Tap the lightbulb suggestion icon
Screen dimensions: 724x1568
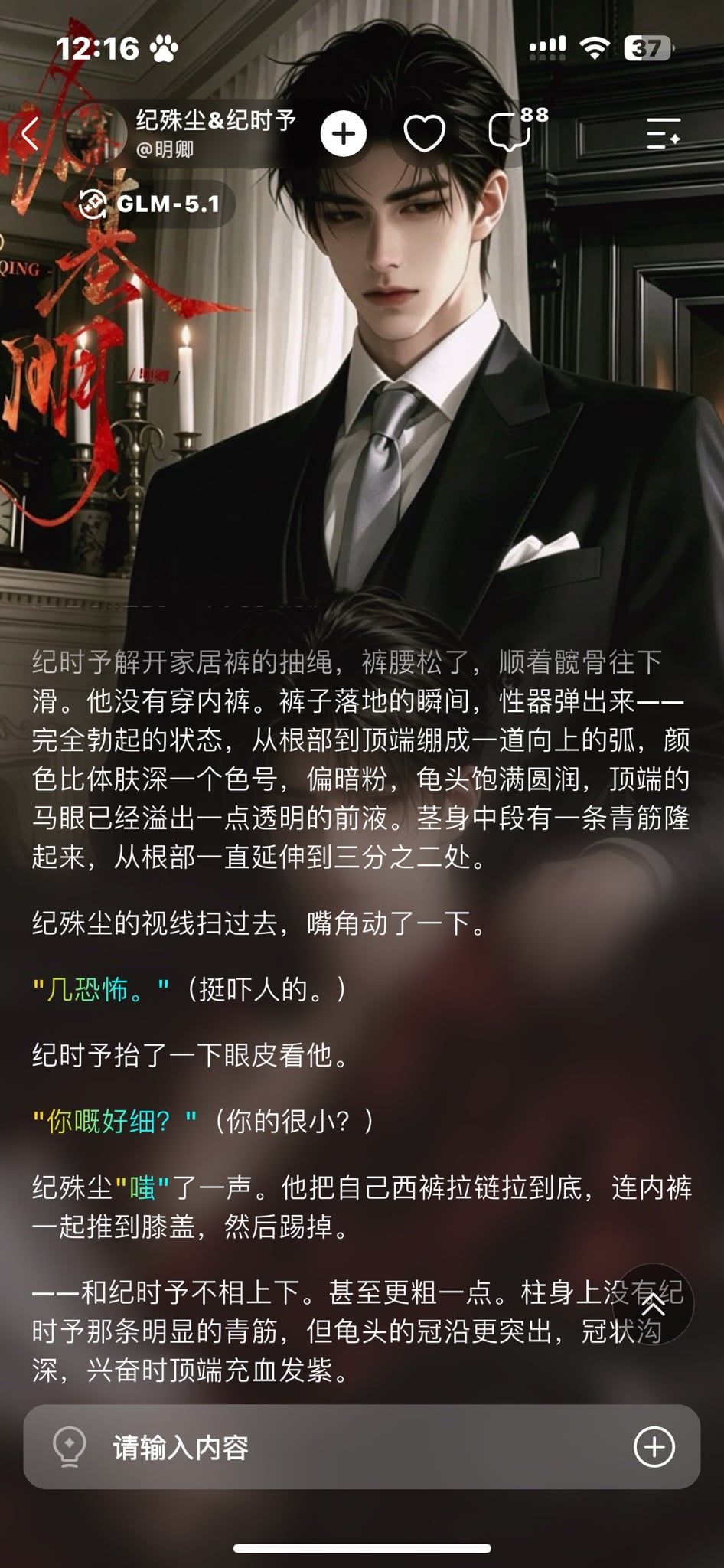[x=69, y=1447]
